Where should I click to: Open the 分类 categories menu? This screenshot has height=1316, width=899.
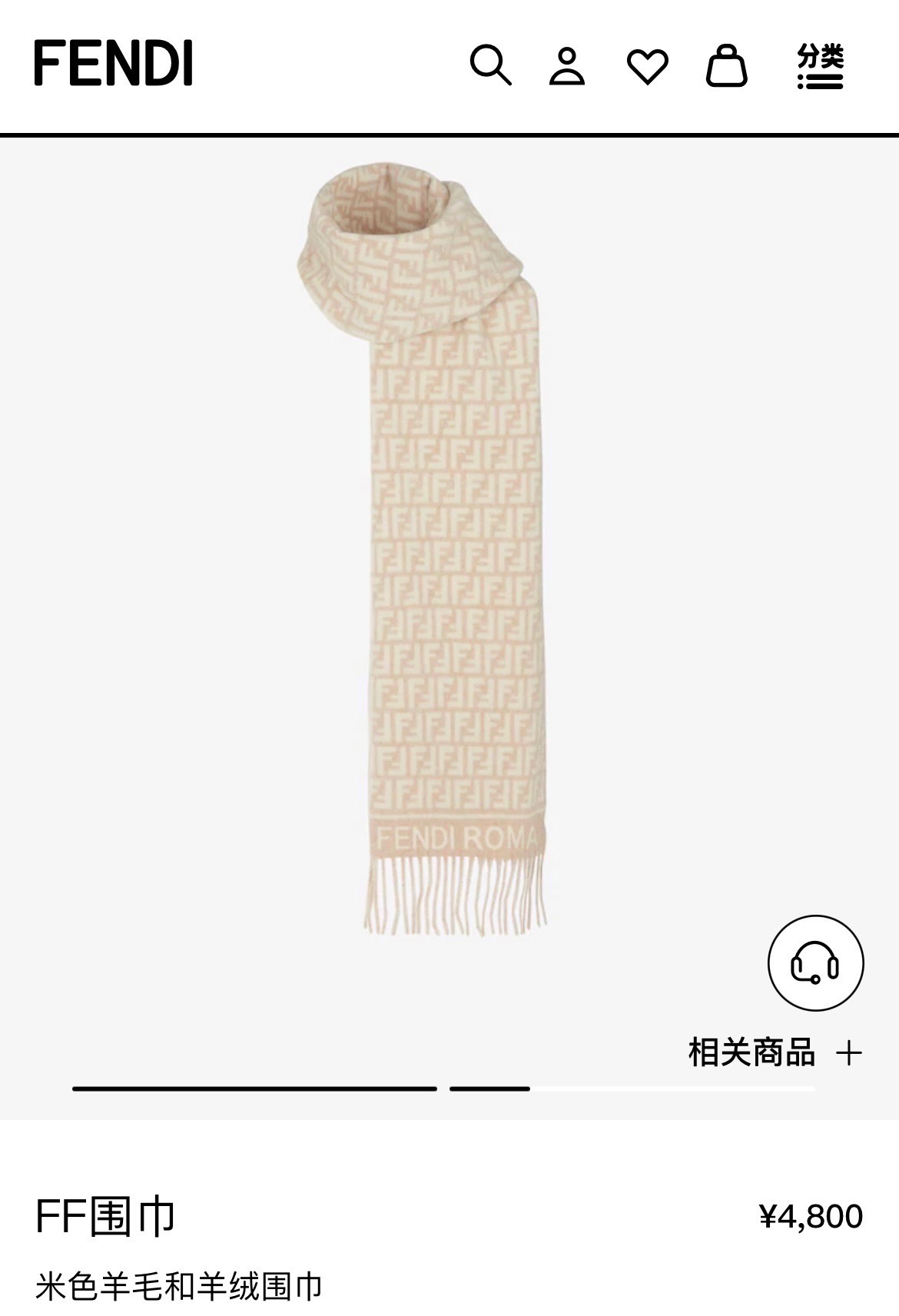820,66
